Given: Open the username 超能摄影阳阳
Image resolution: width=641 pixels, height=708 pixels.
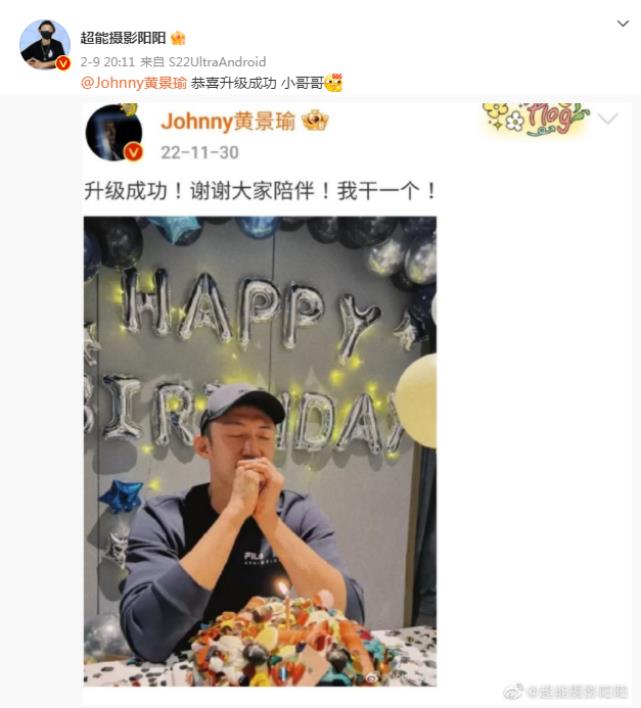Looking at the screenshot, I should pyautogui.click(x=122, y=38).
